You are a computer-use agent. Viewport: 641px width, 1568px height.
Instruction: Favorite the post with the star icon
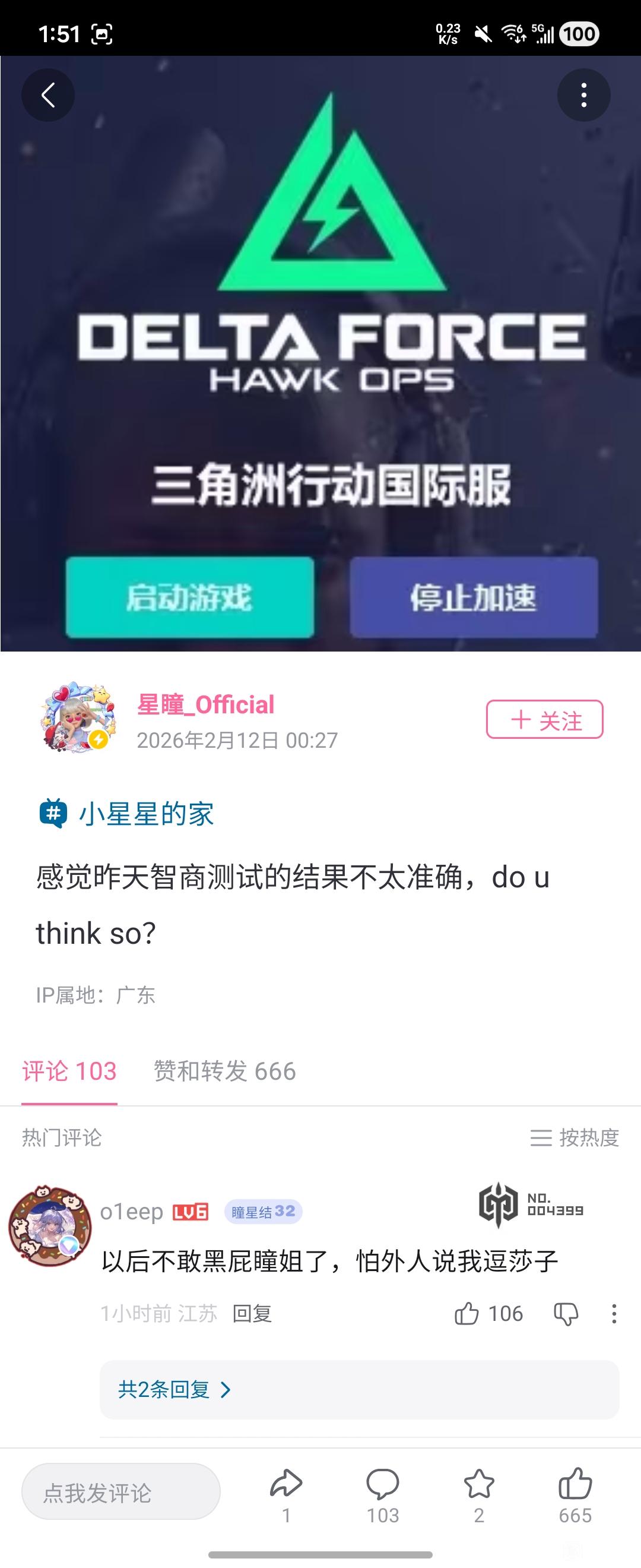[x=478, y=1494]
